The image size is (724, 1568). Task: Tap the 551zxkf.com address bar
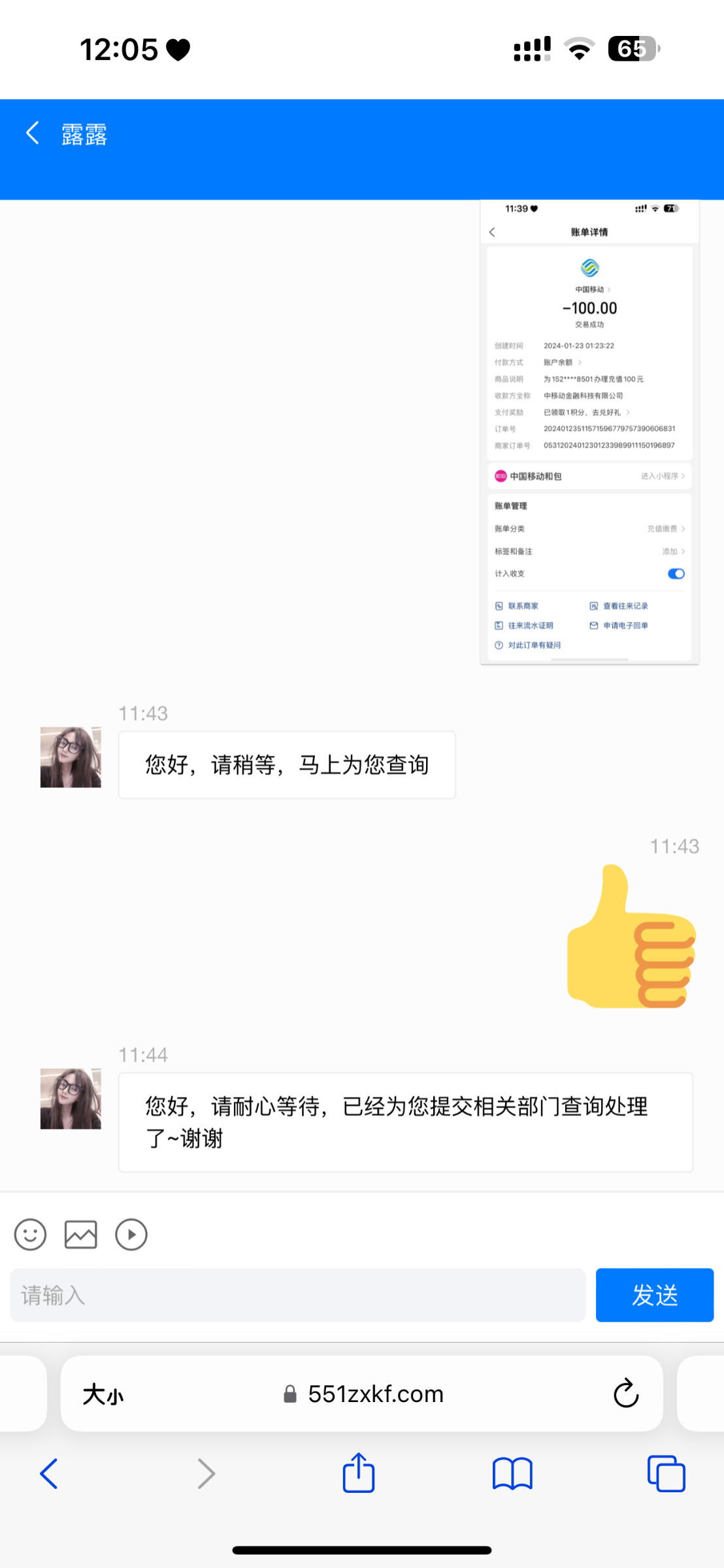click(375, 1394)
